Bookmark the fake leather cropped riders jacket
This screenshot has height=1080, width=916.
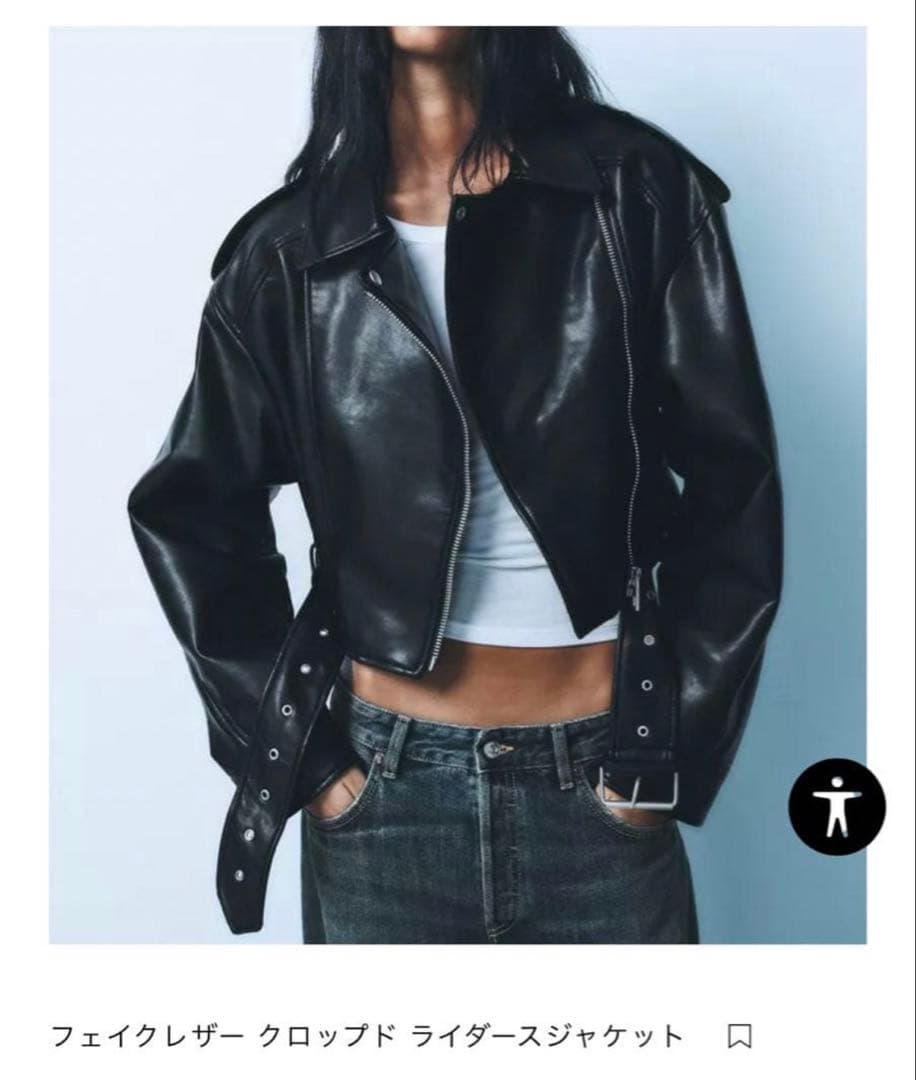(x=739, y=1035)
